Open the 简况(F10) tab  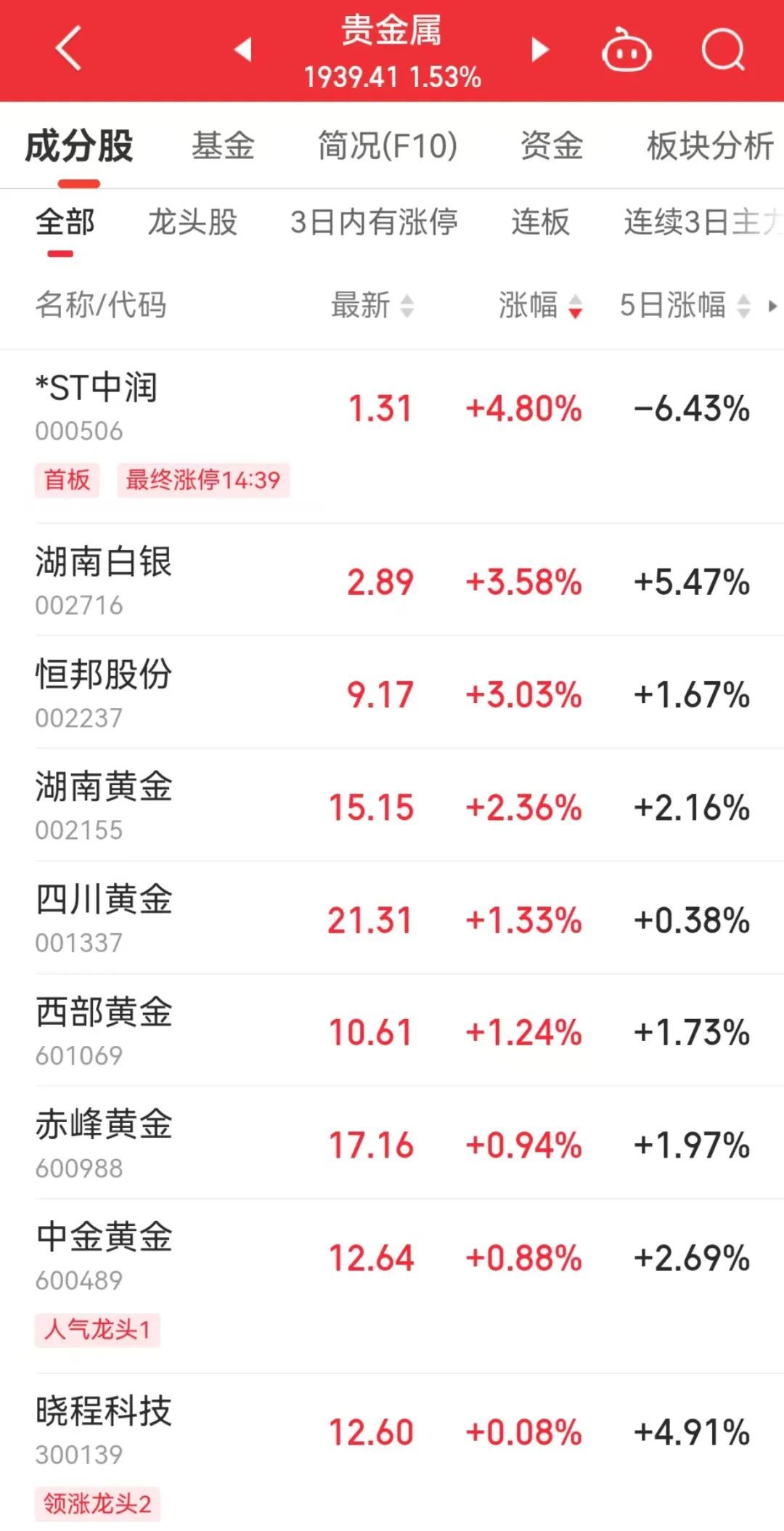pos(388,145)
